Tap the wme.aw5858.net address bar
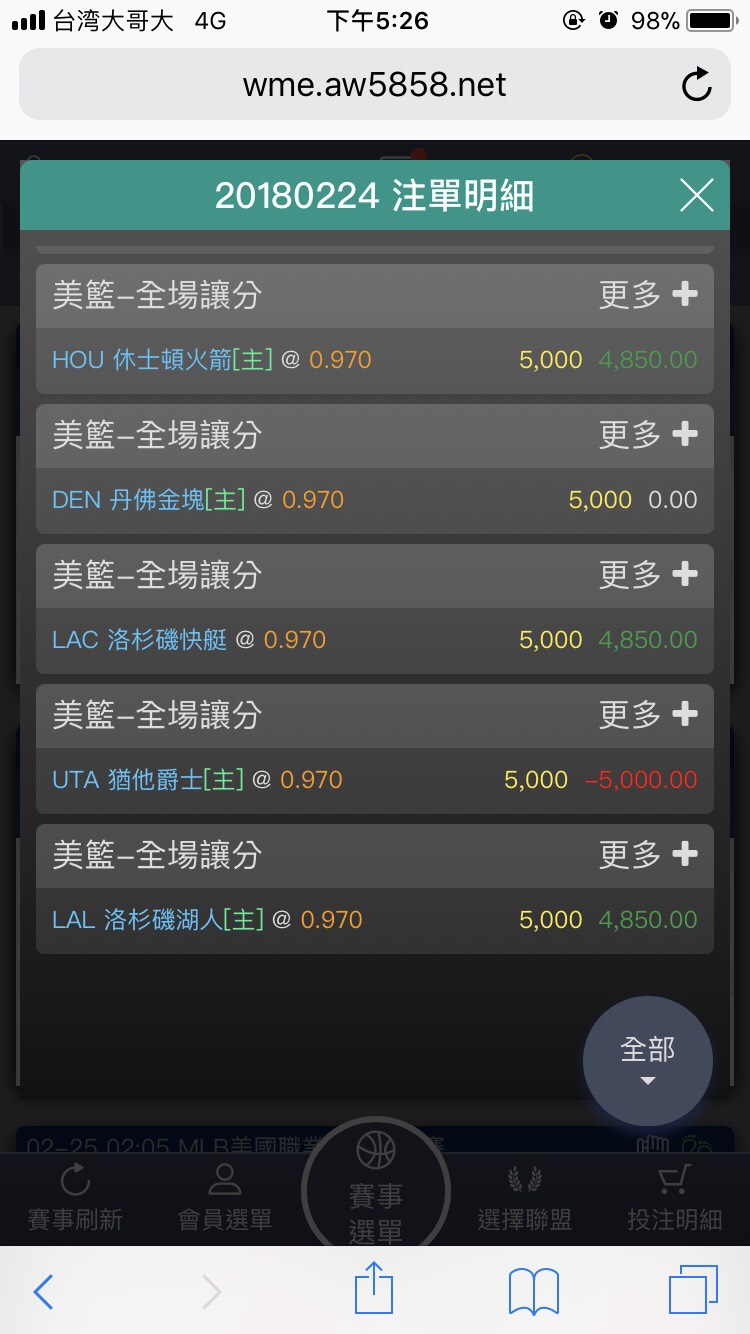Image resolution: width=750 pixels, height=1334 pixels. (374, 86)
